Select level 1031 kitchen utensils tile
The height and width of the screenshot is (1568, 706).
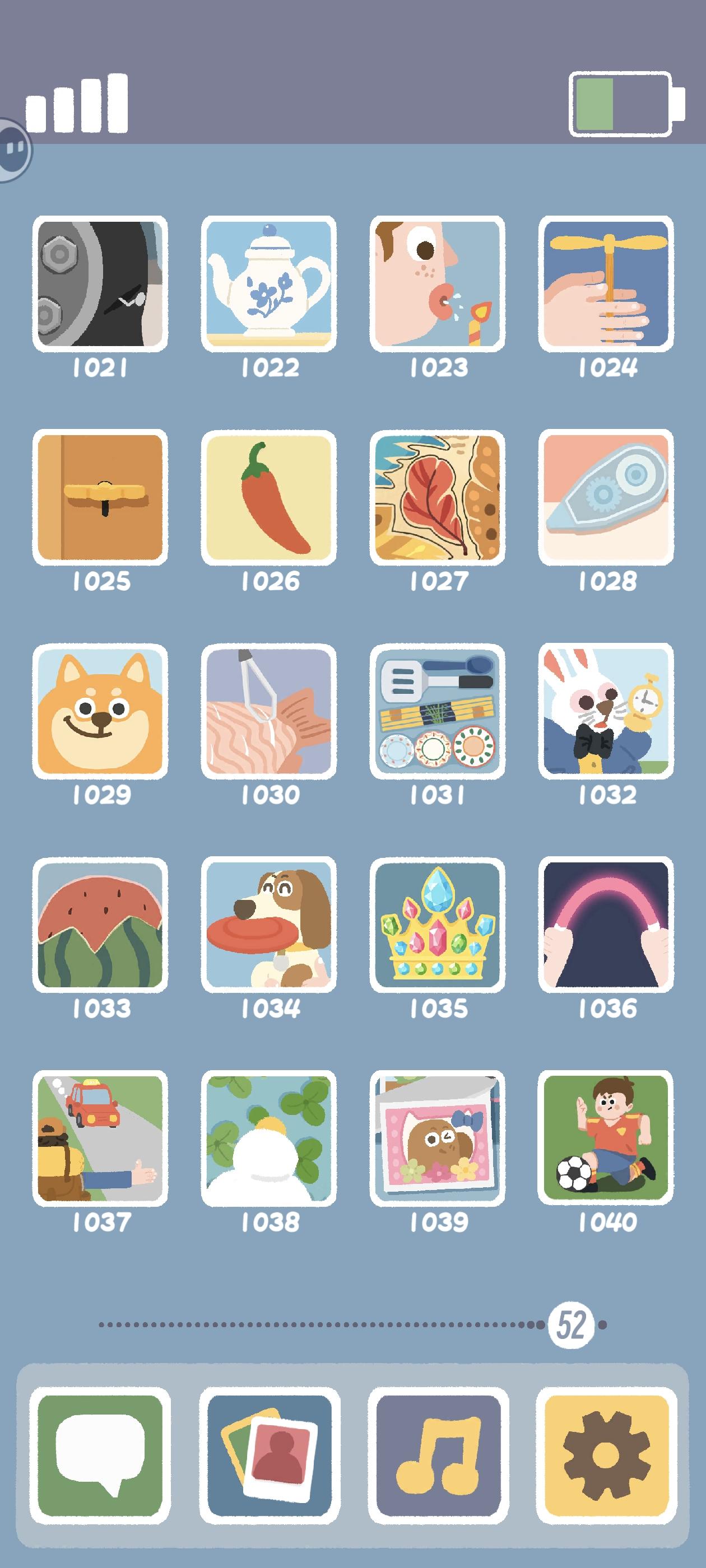coord(438,711)
